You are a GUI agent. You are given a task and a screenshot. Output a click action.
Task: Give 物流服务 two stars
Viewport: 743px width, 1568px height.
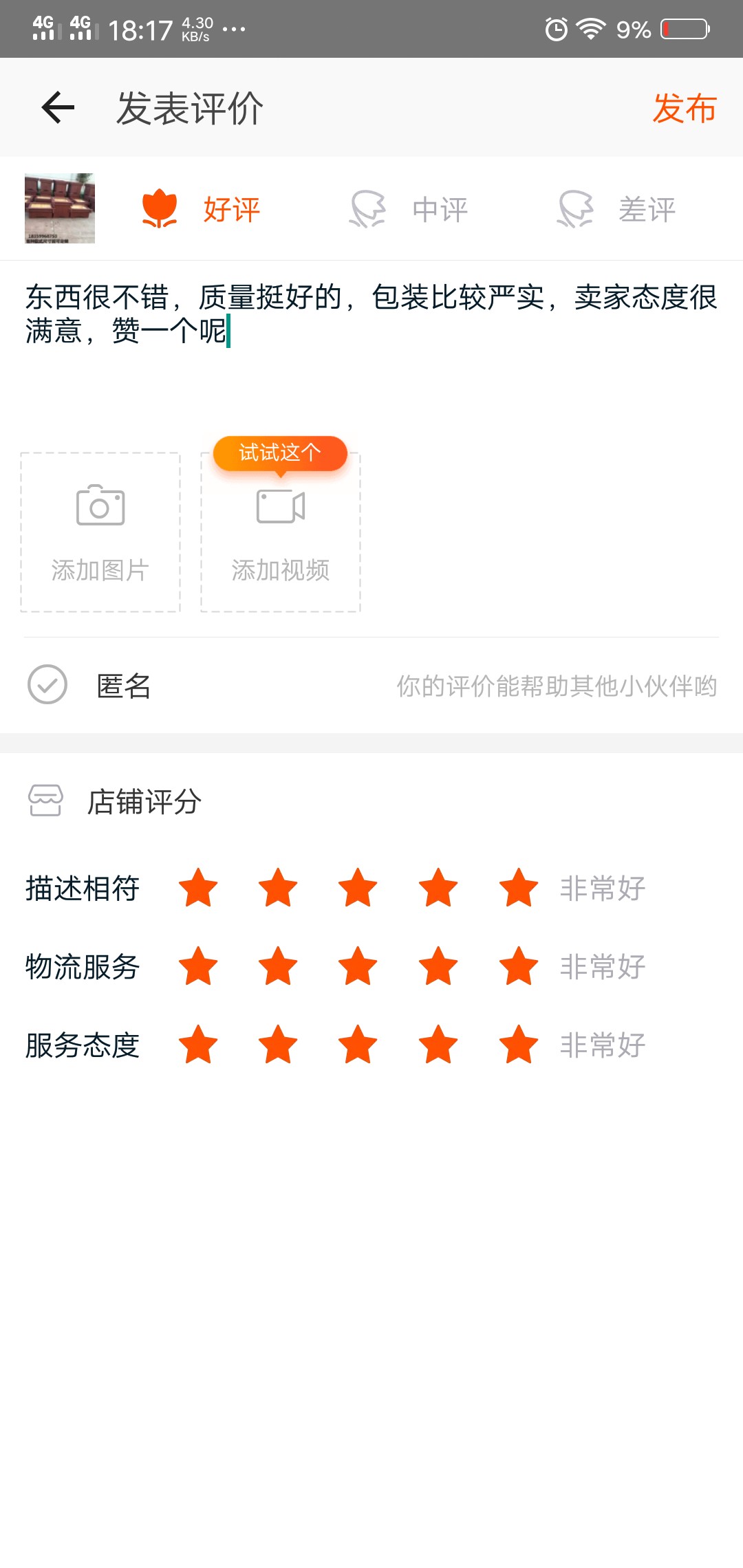278,966
